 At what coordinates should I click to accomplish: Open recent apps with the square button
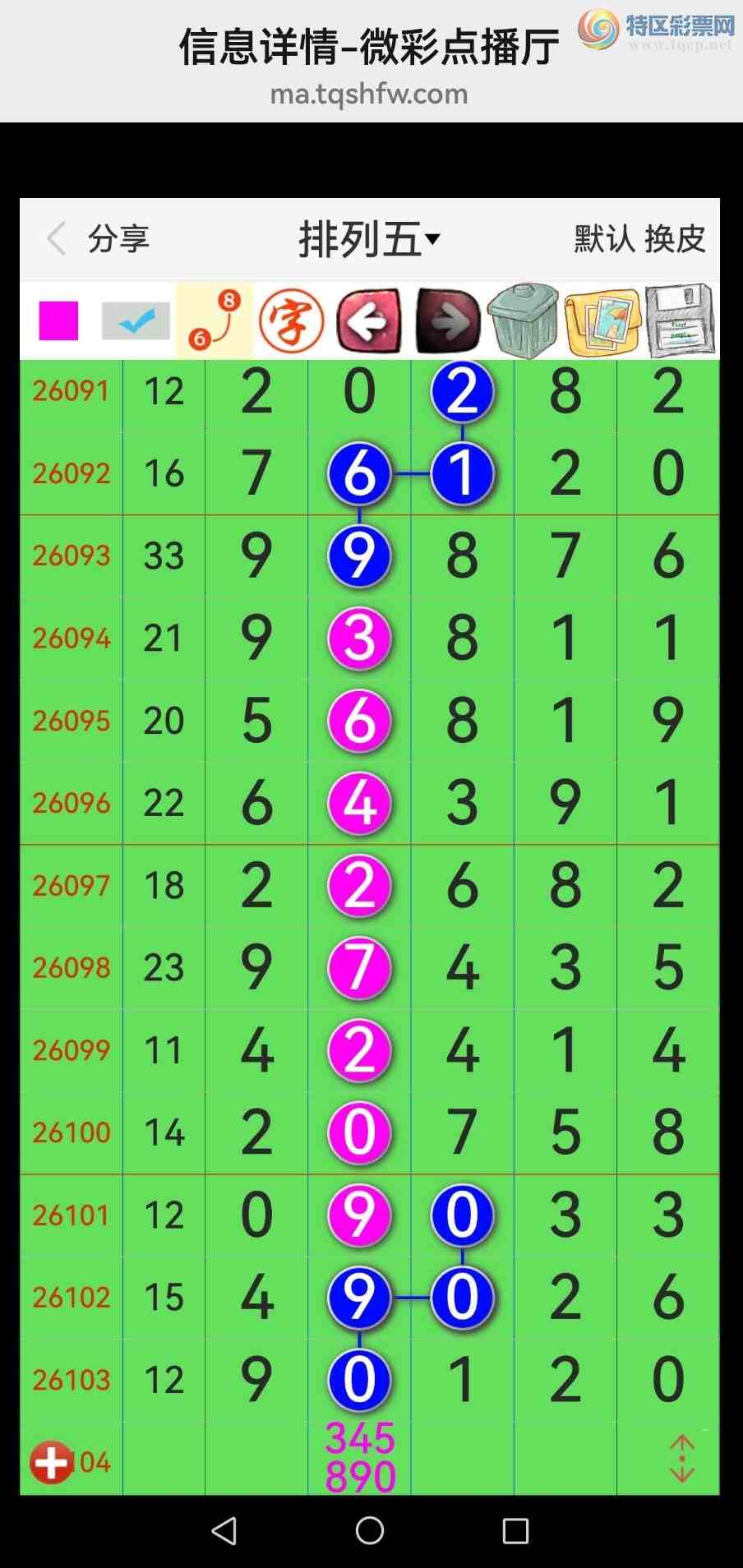(x=515, y=1530)
